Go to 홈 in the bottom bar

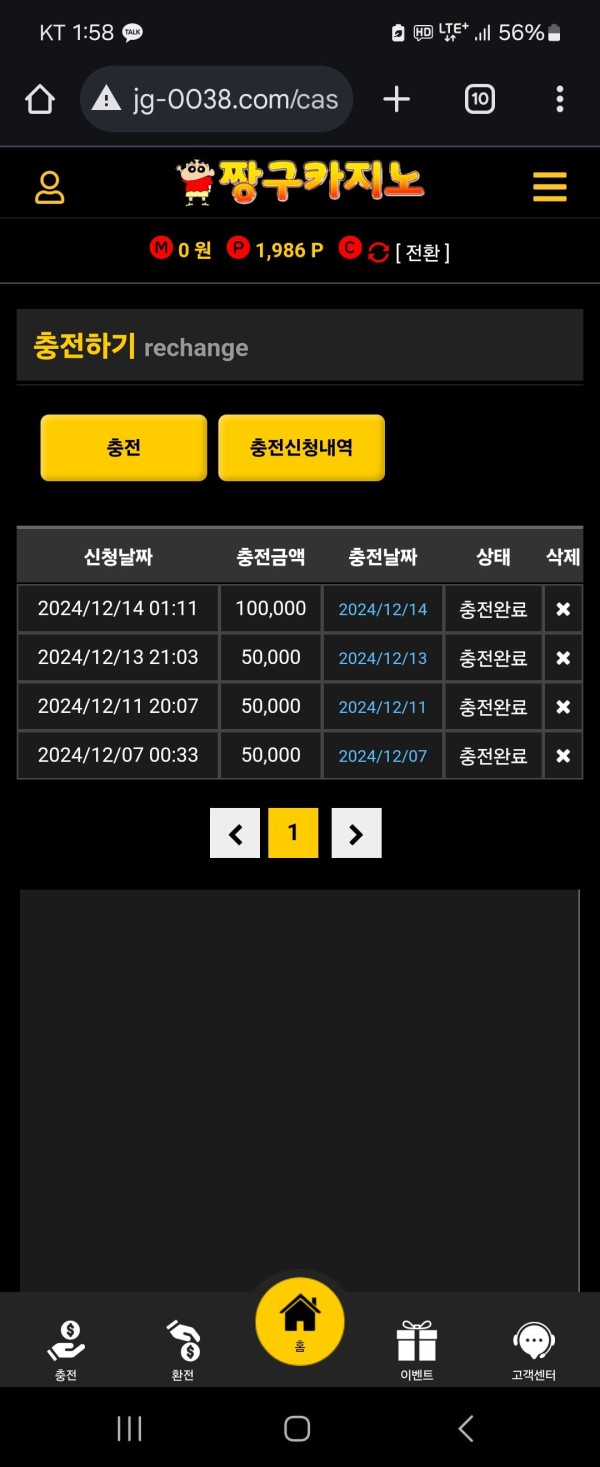pyautogui.click(x=300, y=1322)
